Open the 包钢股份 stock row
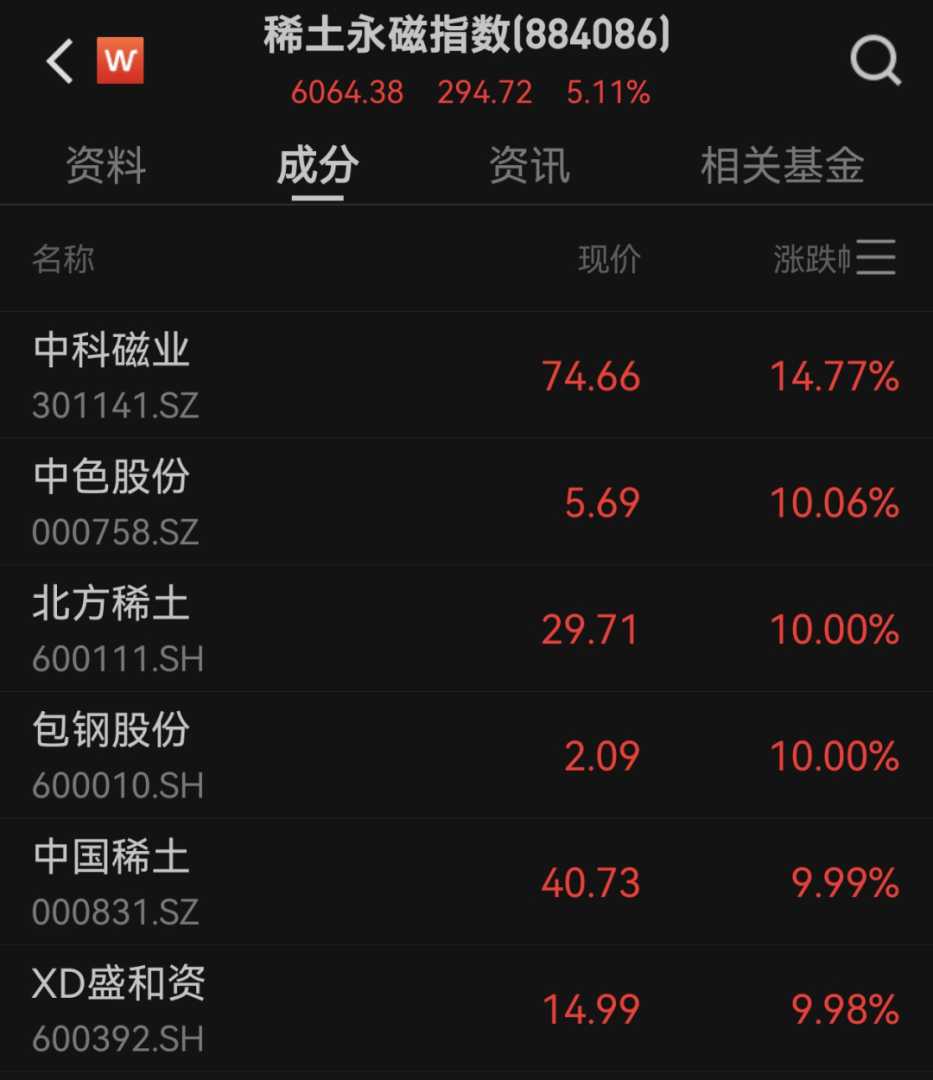Image resolution: width=933 pixels, height=1080 pixels. (466, 756)
